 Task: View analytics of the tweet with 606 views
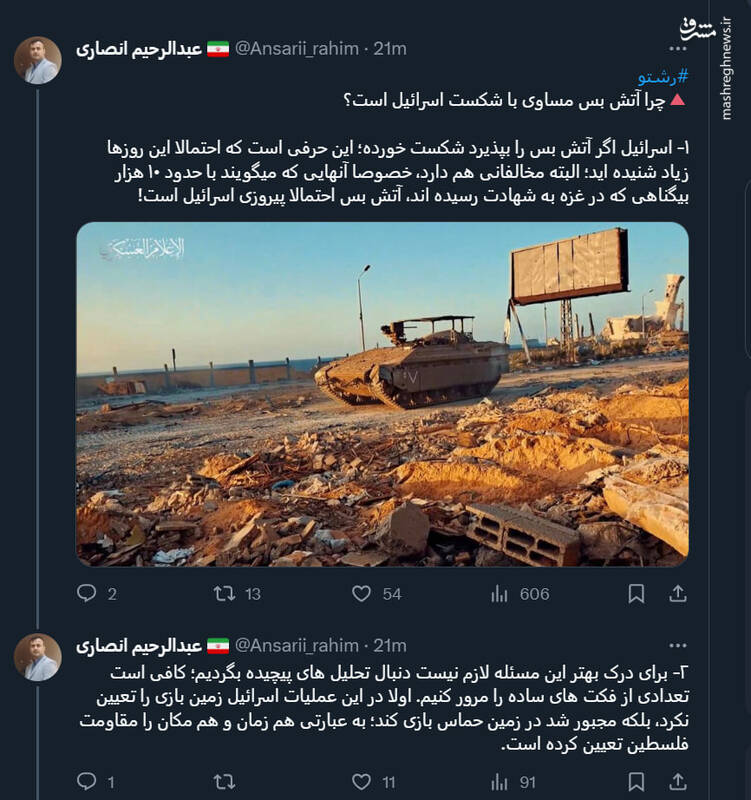pos(500,594)
